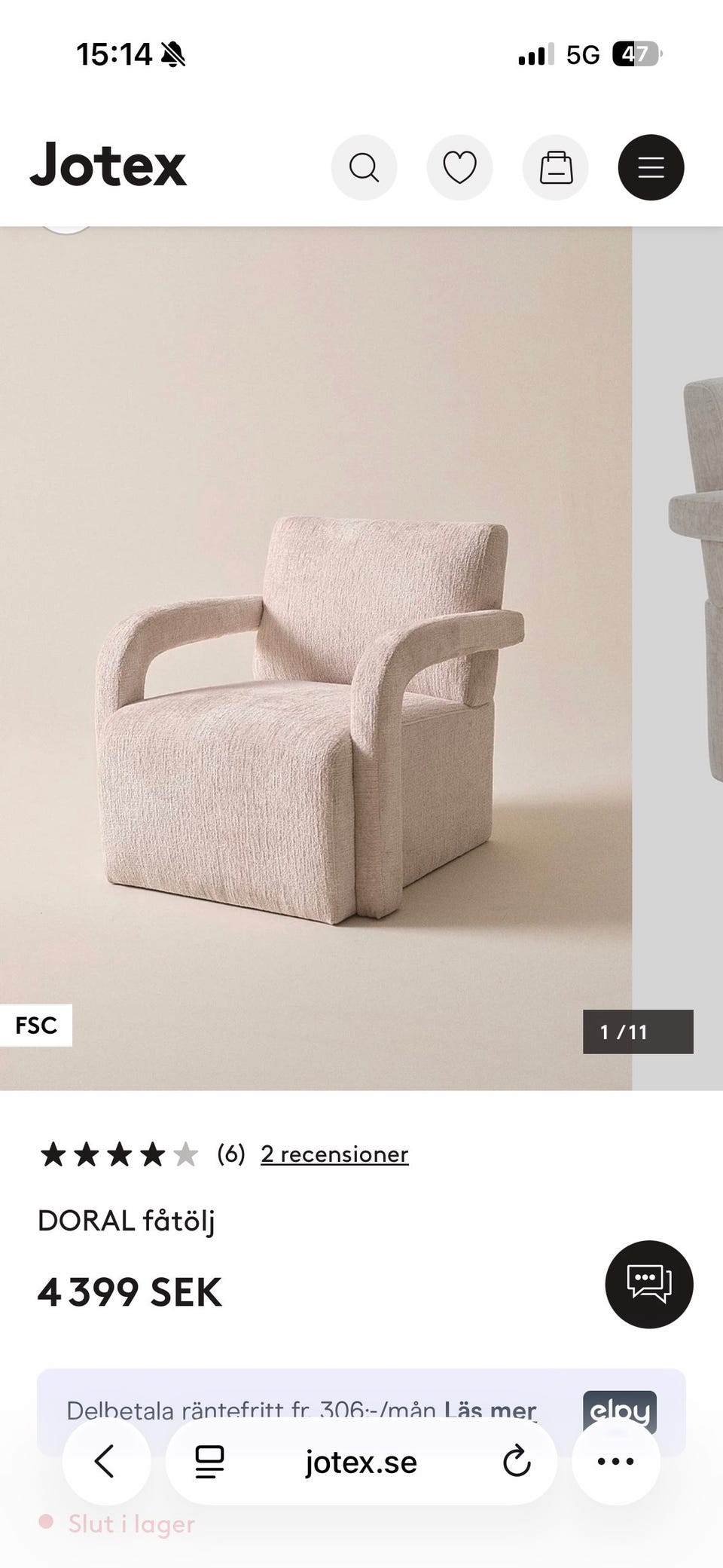Screen dimensions: 723x1568
Task: Tap the Jotex logo to go home
Action: click(108, 164)
